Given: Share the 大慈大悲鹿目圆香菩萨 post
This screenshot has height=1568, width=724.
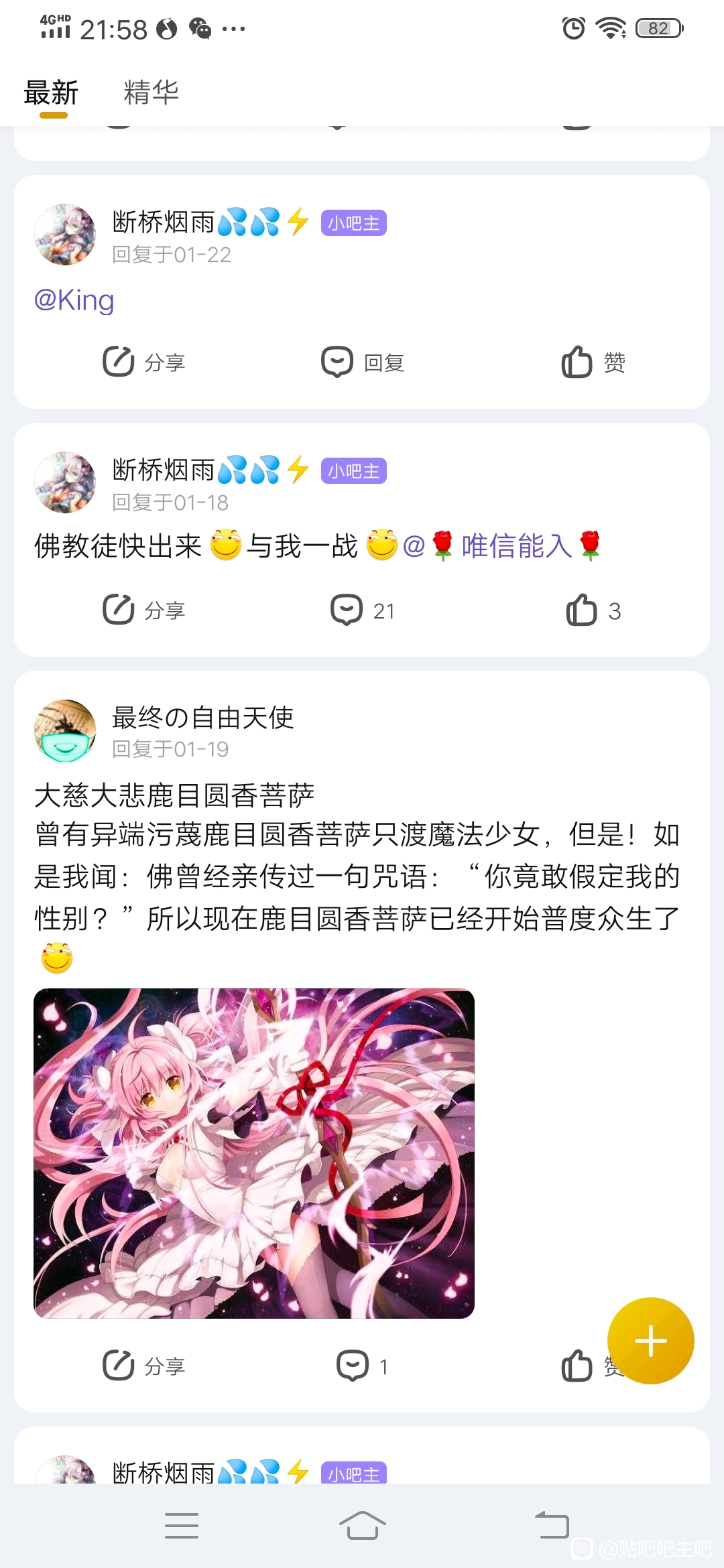Looking at the screenshot, I should coord(143,1366).
